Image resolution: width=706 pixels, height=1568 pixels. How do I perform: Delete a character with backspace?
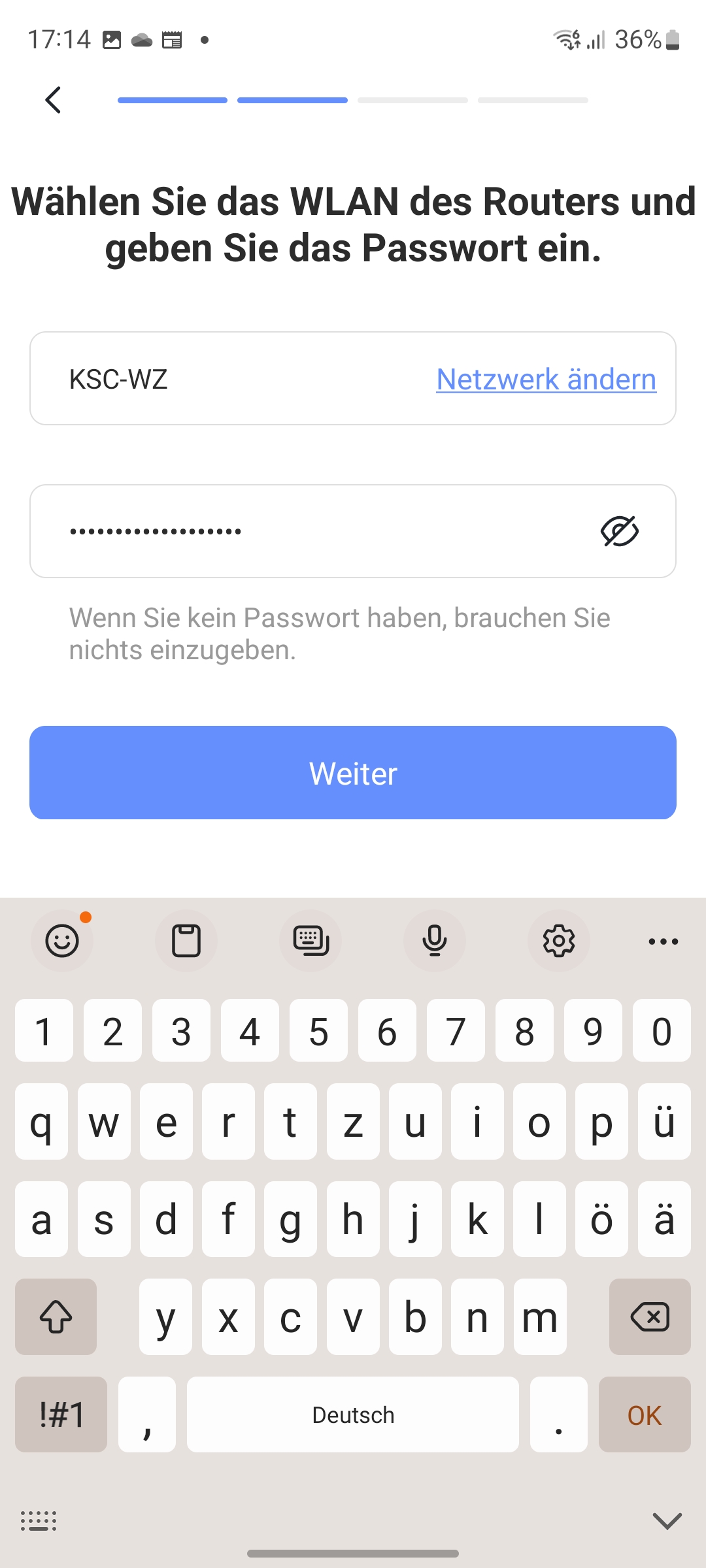[x=650, y=1316]
